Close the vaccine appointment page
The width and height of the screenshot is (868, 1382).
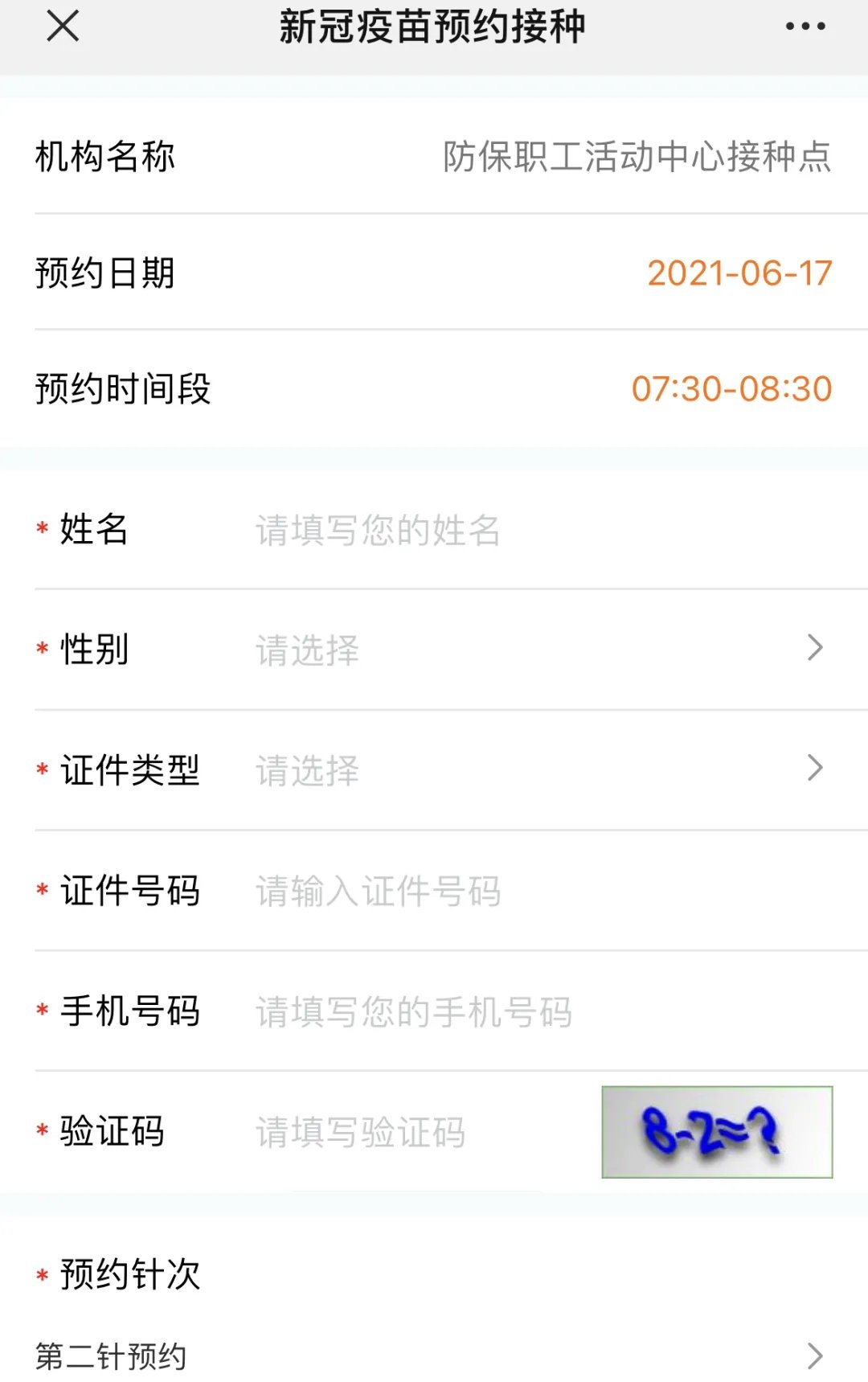[x=63, y=27]
